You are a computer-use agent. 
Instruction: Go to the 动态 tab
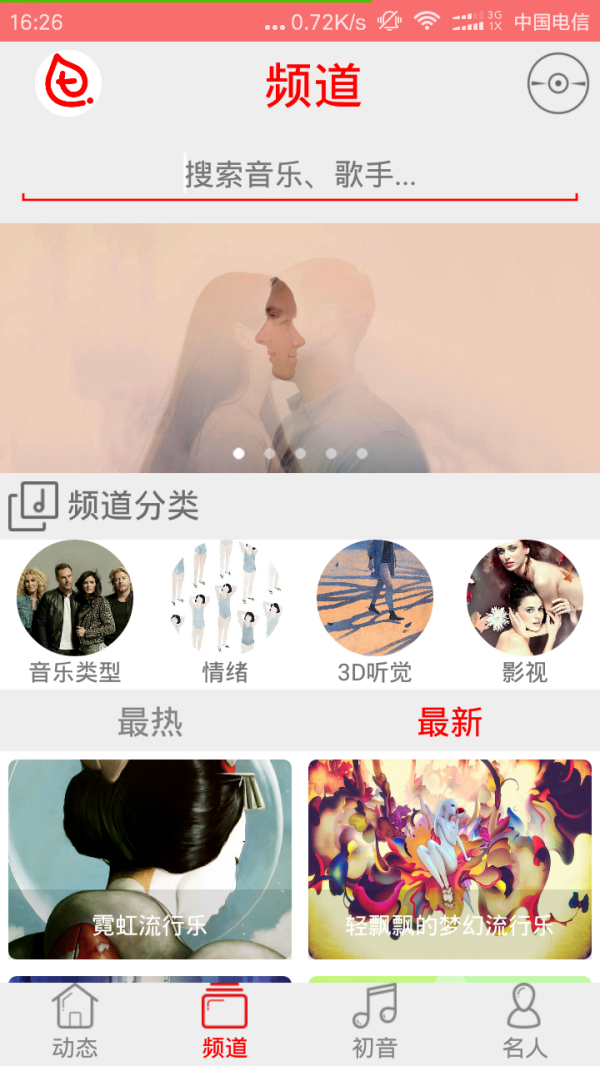pos(75,1021)
